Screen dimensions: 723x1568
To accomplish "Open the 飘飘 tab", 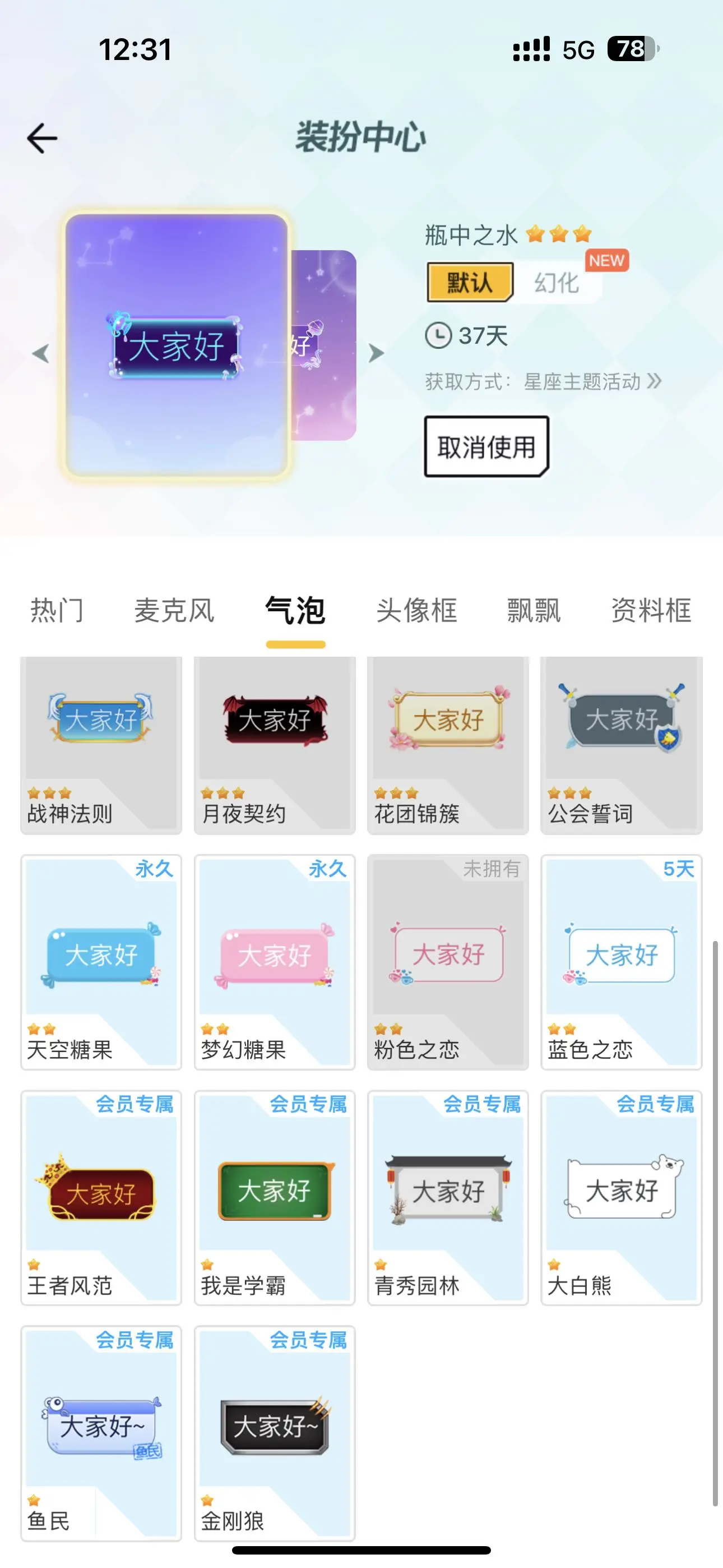I will click(x=534, y=611).
